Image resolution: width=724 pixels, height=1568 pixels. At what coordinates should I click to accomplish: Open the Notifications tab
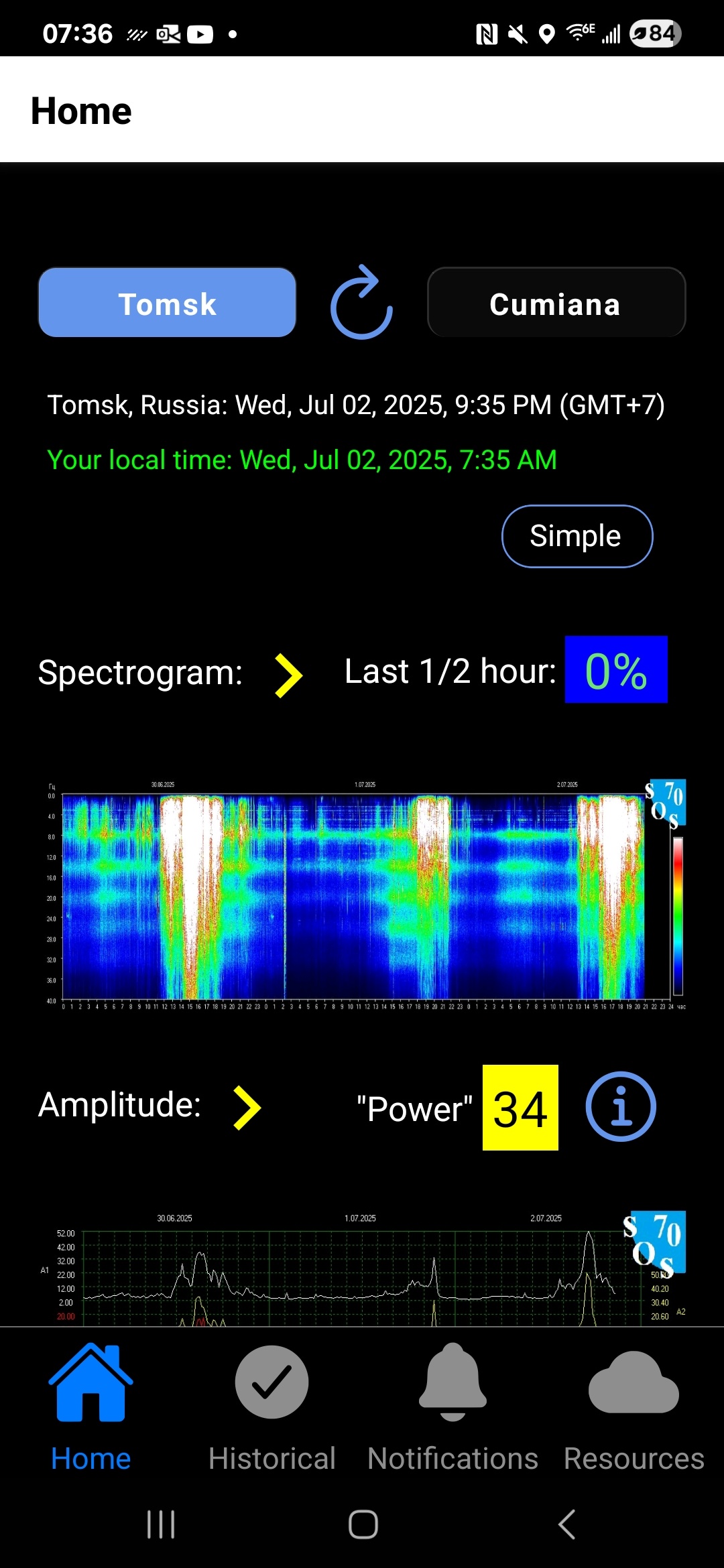click(x=452, y=1407)
